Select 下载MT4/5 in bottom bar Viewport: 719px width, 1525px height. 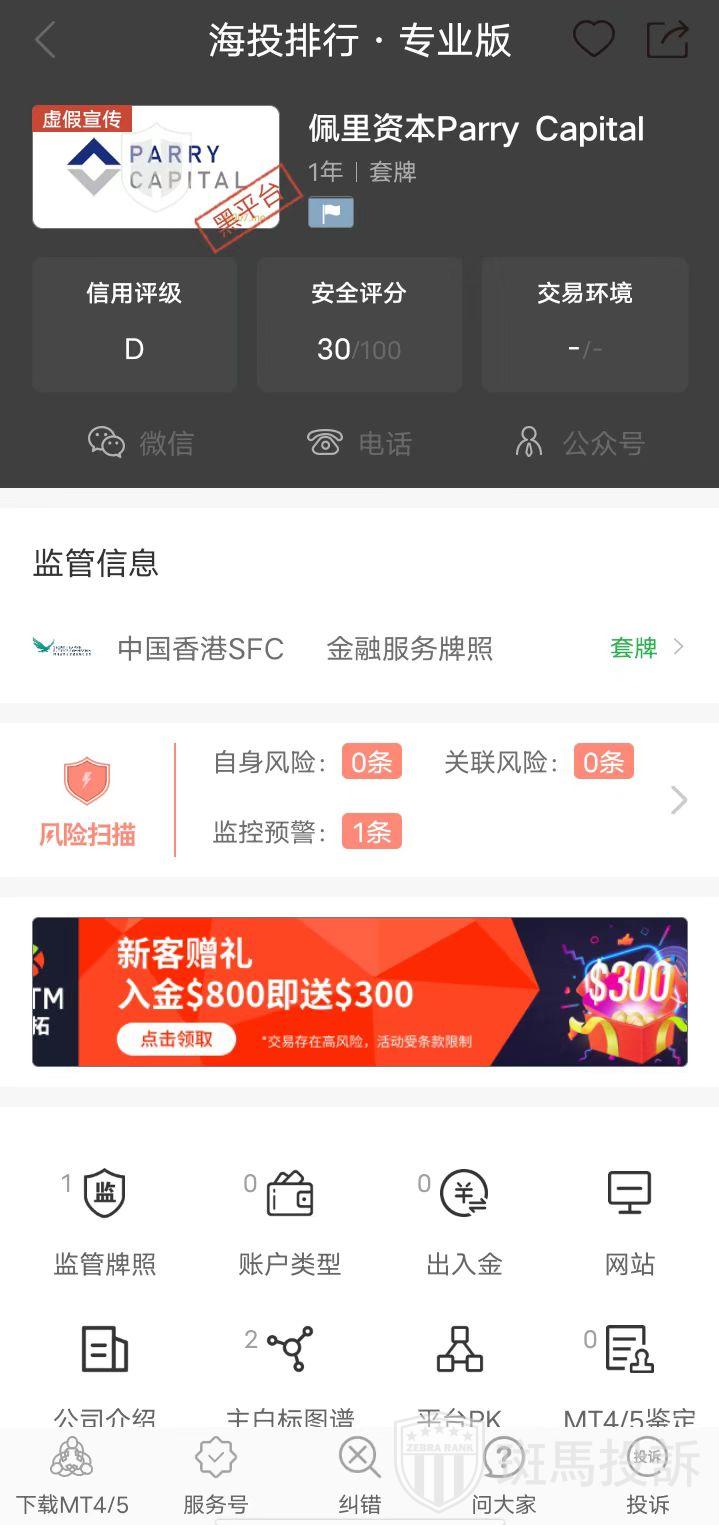72,1476
